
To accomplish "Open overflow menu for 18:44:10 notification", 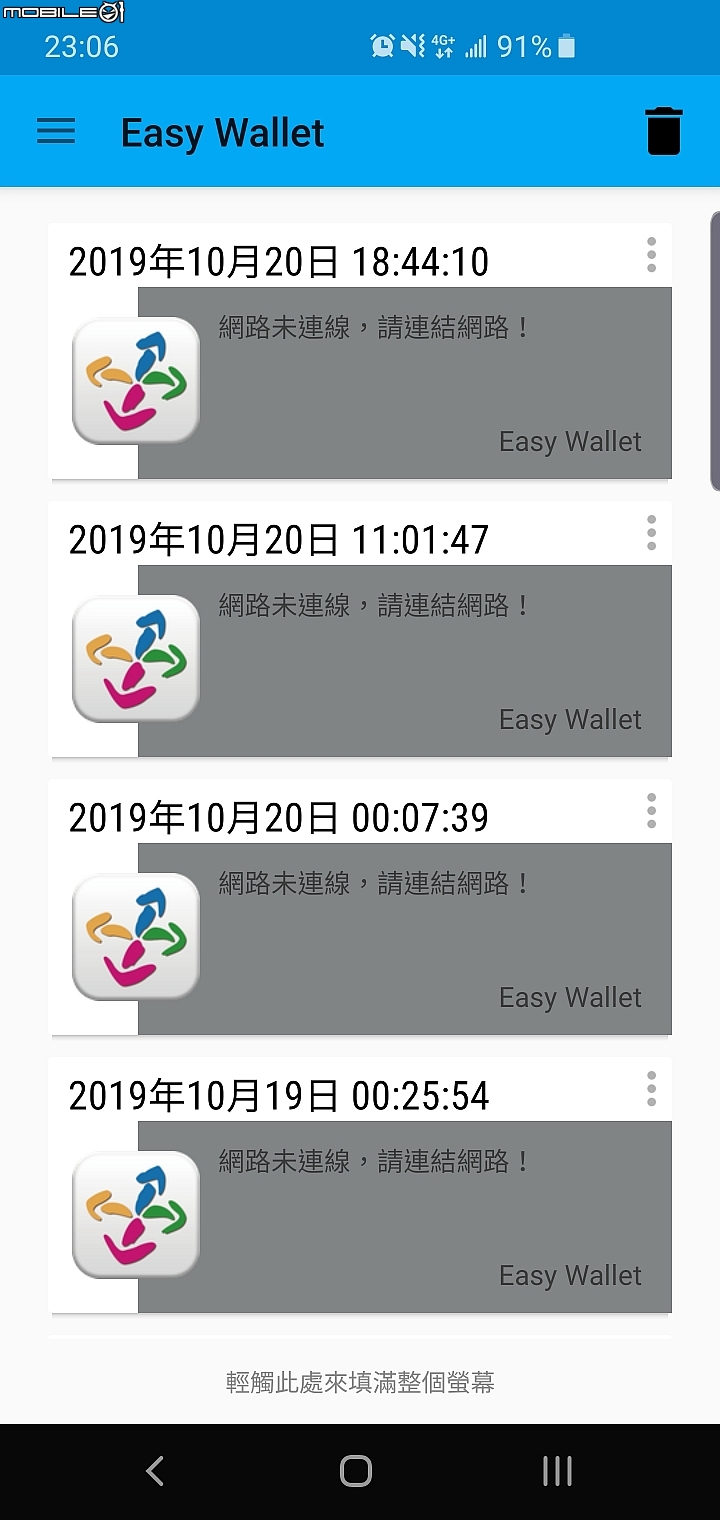I will coord(651,256).
